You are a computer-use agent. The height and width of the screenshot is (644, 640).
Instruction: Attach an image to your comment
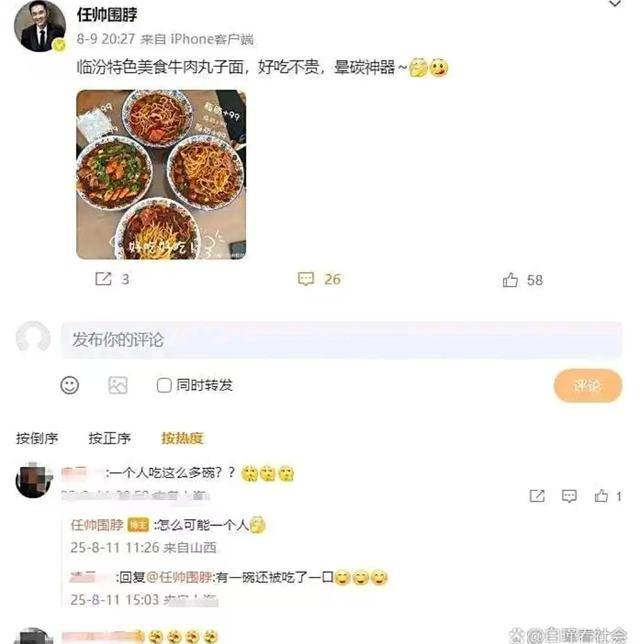[118, 385]
